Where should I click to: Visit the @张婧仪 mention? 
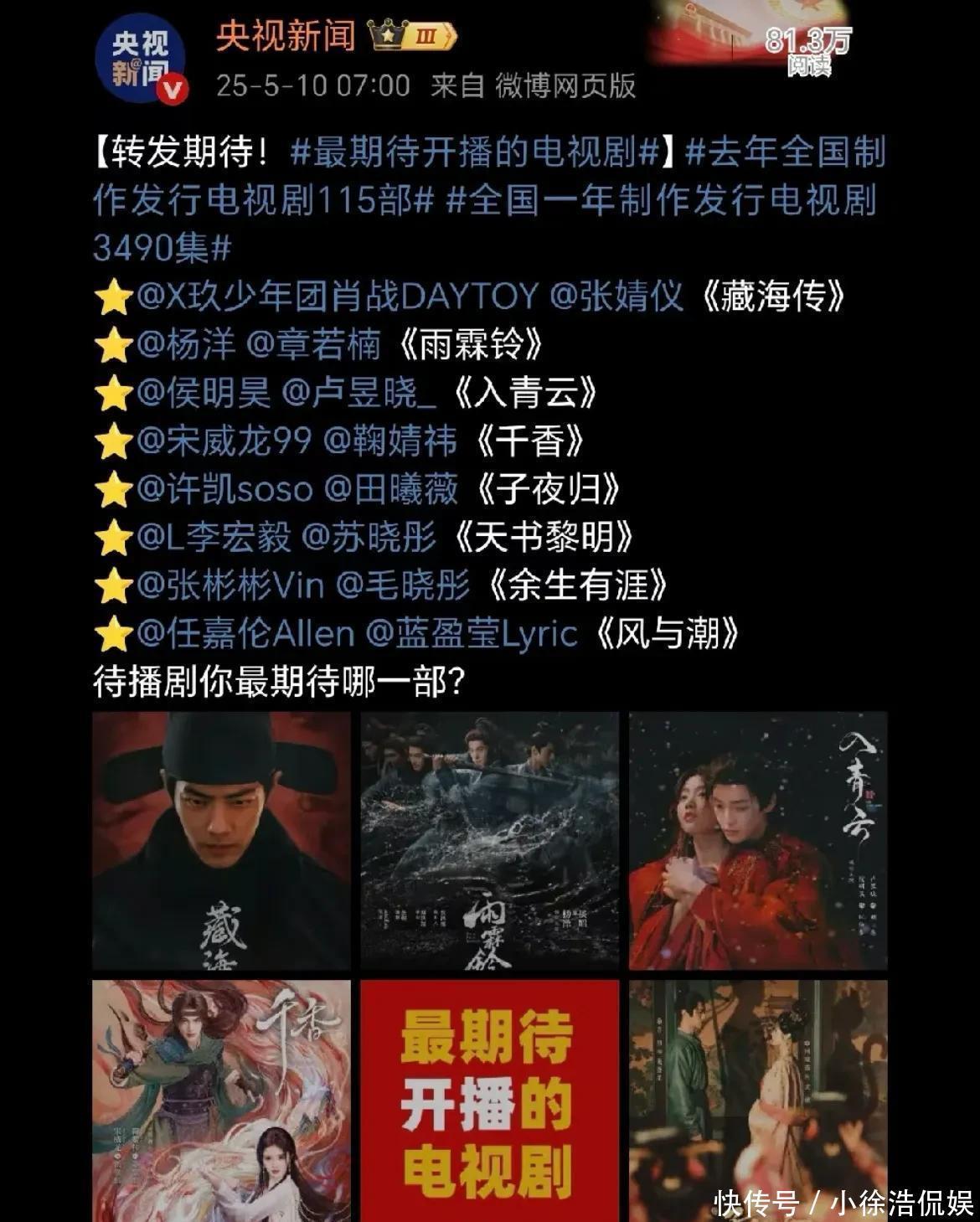[616, 296]
